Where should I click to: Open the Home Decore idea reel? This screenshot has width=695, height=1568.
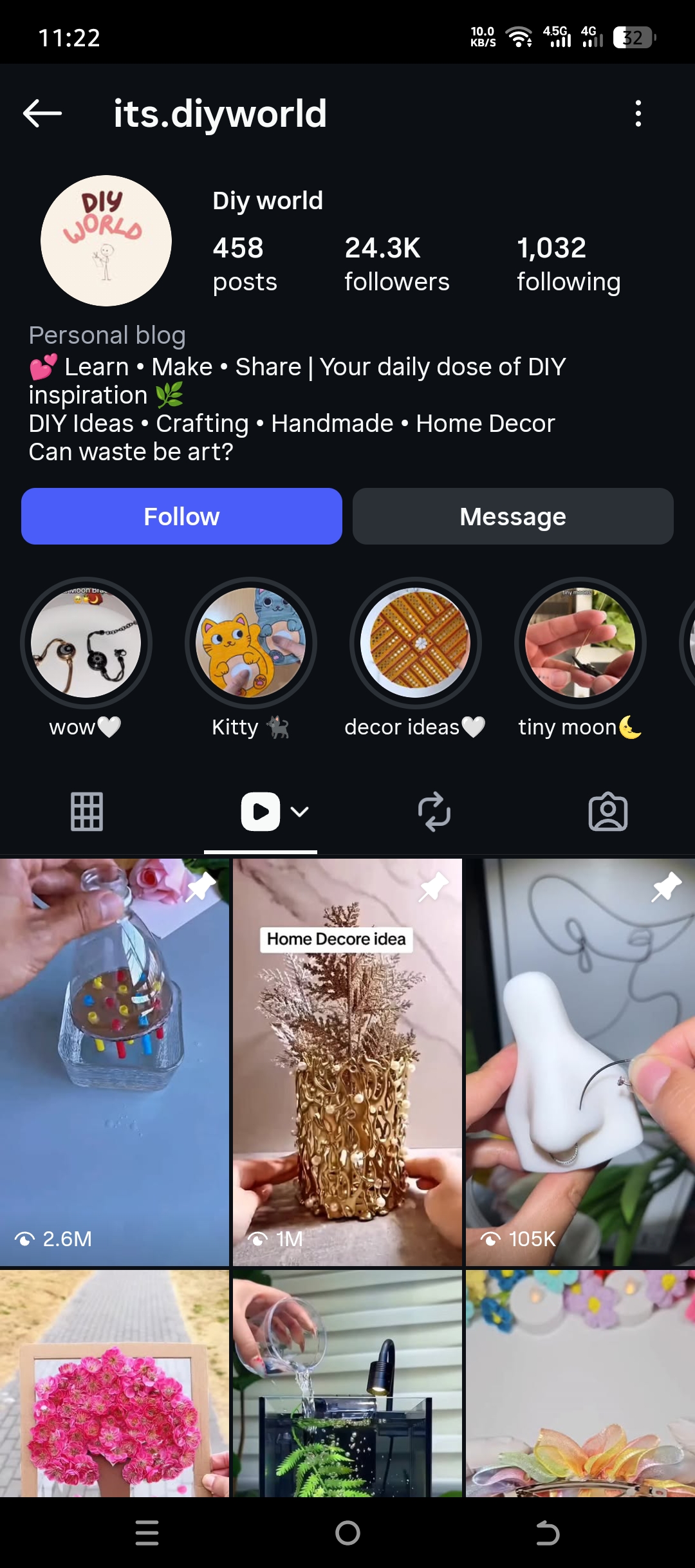[x=347, y=1062]
